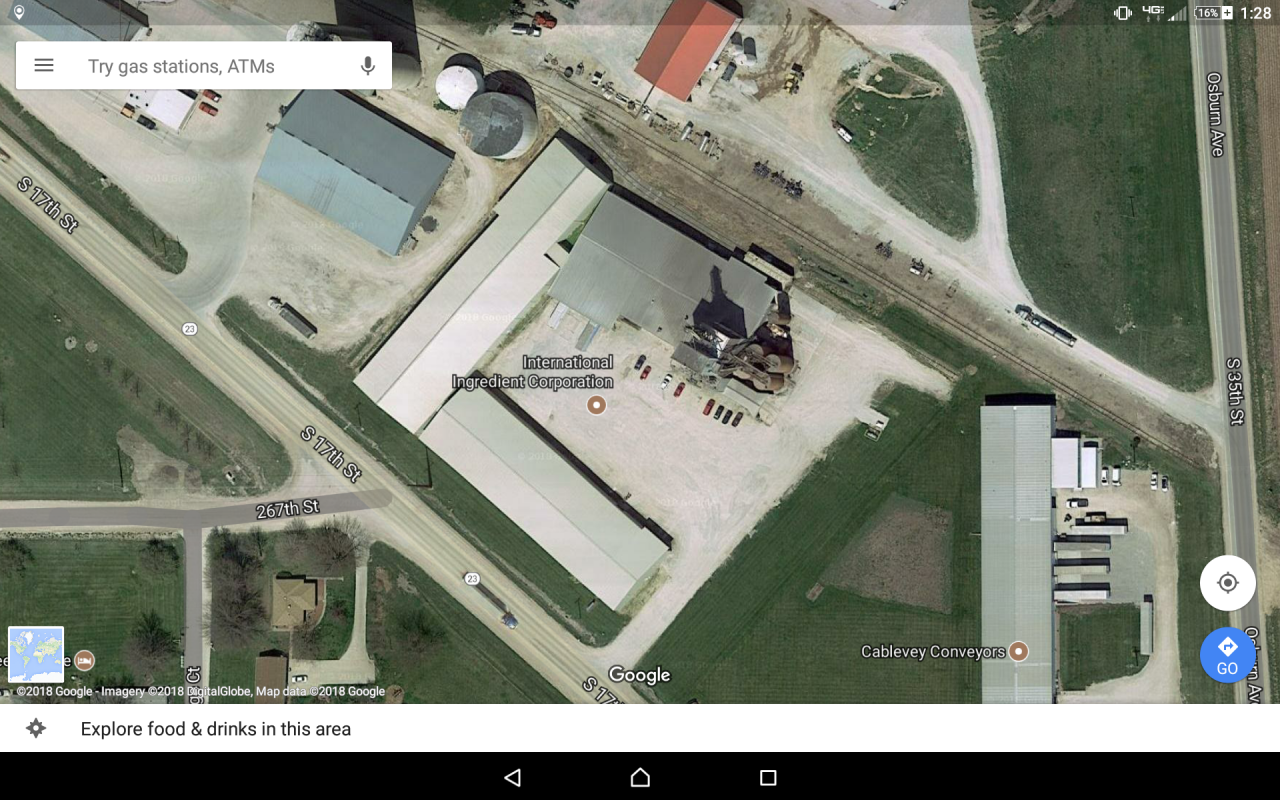1280x800 pixels.
Task: Select the Cablevey Conveyors place marker
Action: click(x=1018, y=651)
